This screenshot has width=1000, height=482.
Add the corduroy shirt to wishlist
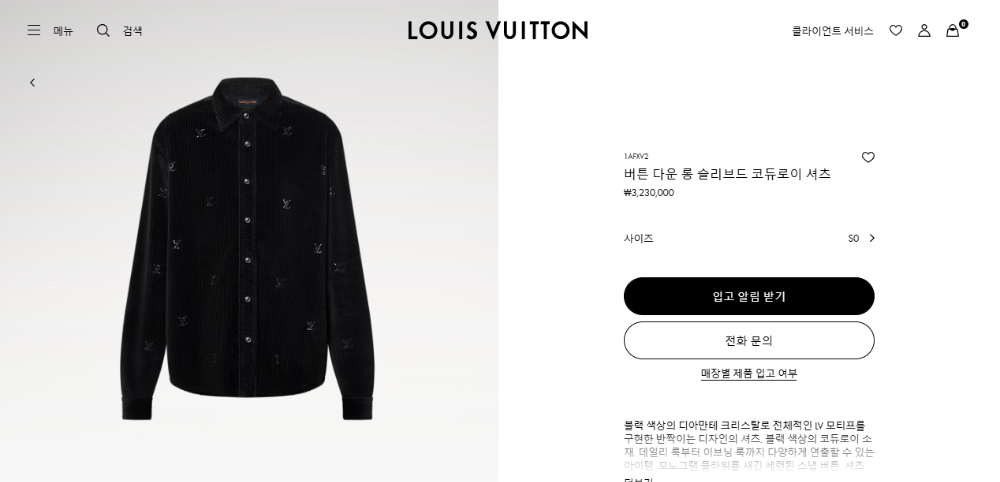click(x=868, y=157)
